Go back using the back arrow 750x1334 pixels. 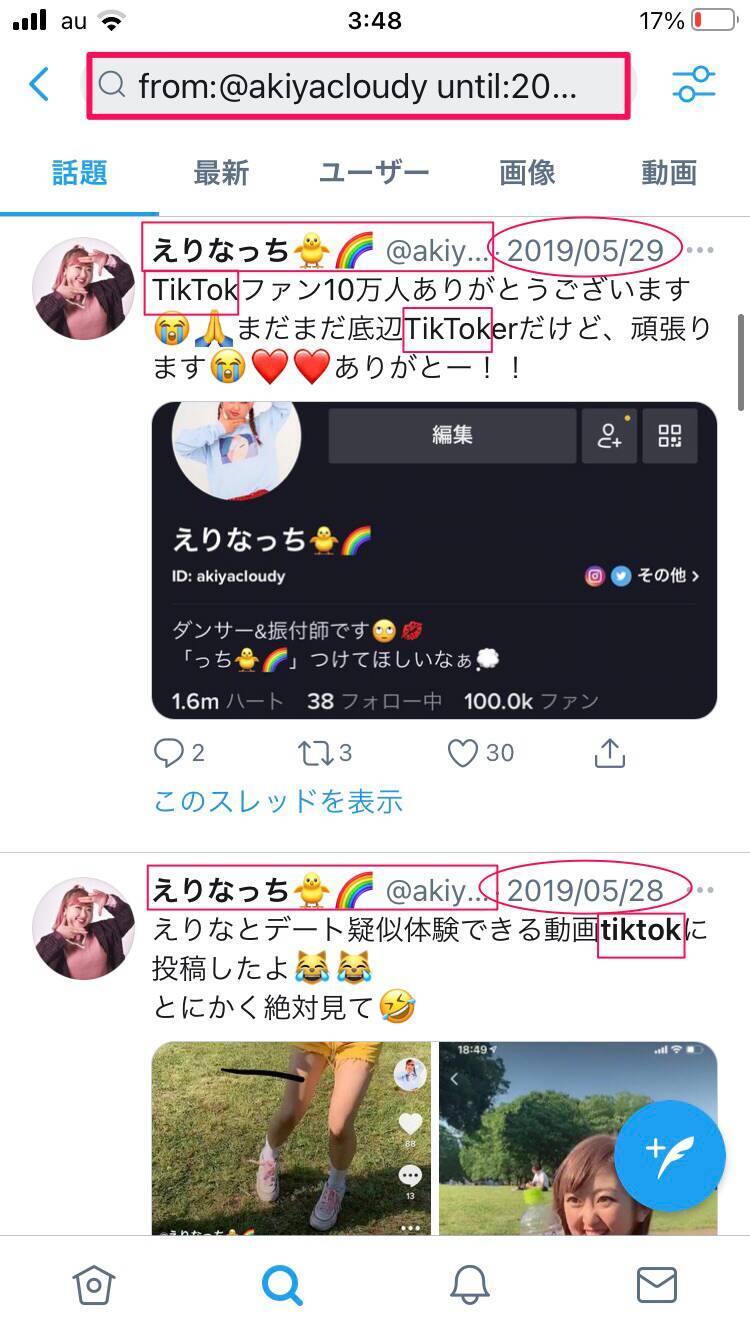[x=39, y=85]
